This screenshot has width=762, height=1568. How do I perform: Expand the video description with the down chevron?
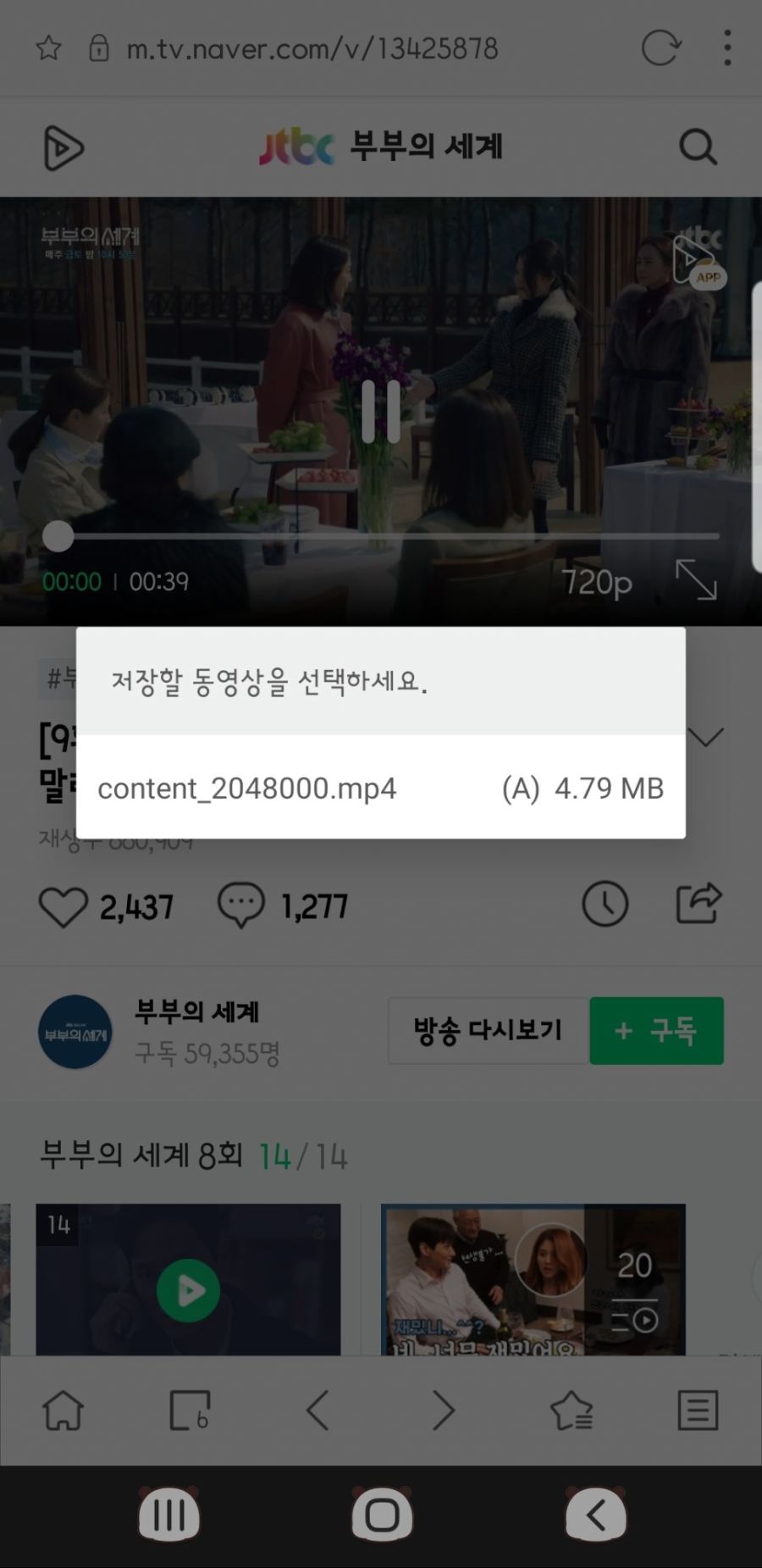[708, 735]
